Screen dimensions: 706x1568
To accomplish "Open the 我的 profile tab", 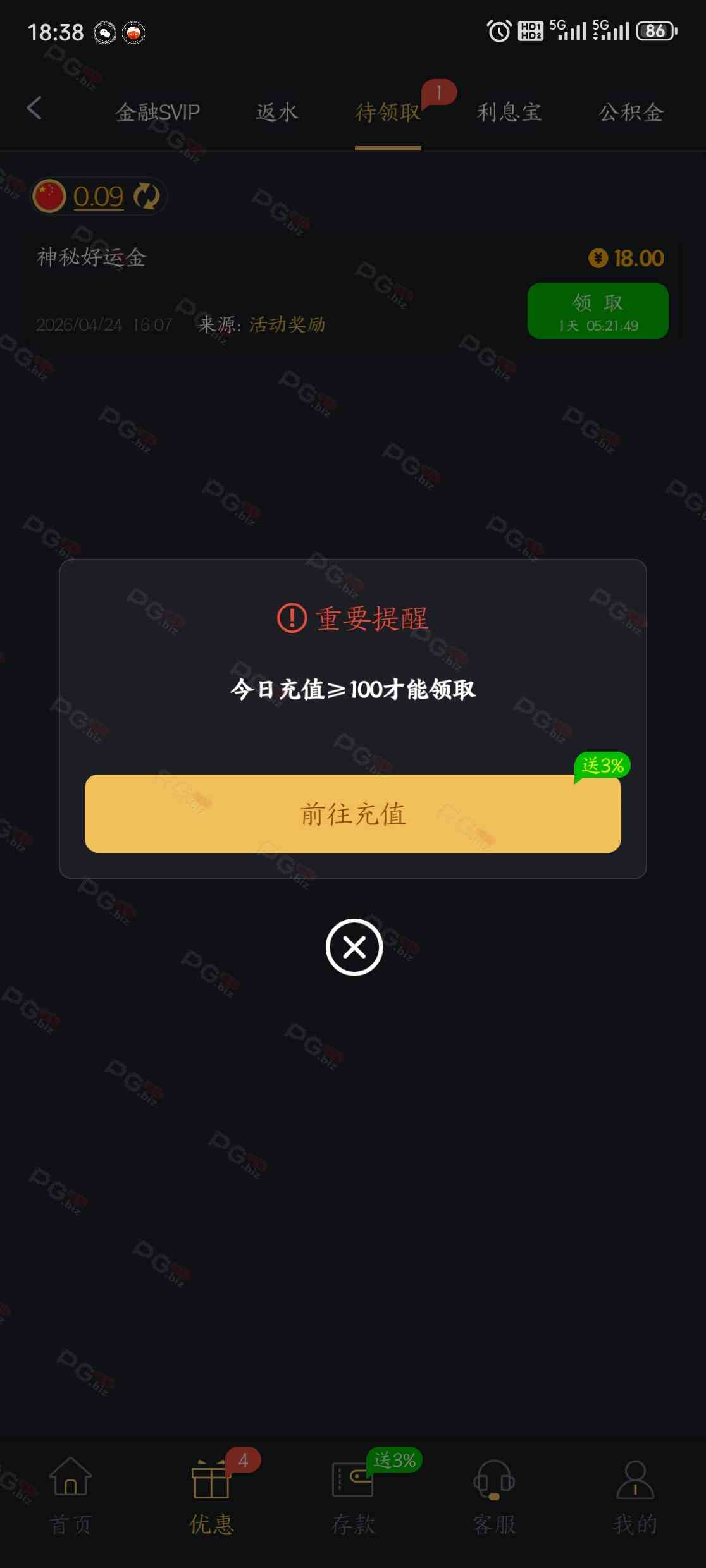I will (x=635, y=1496).
